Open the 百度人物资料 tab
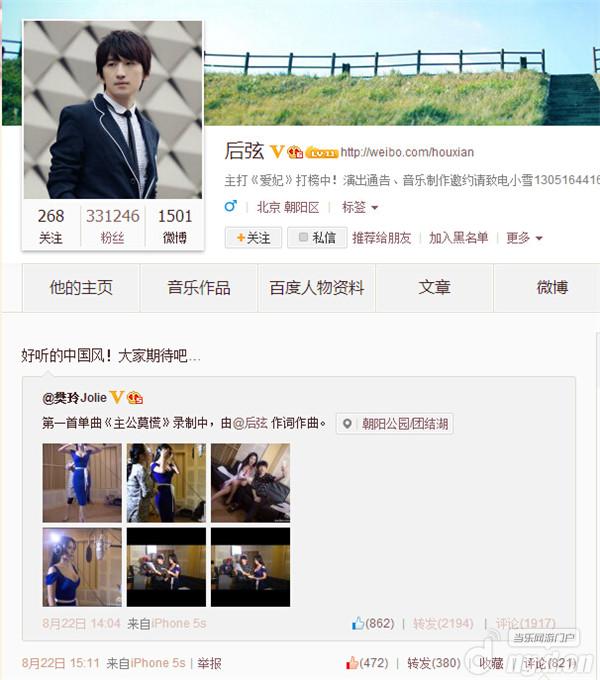Image resolution: width=600 pixels, height=680 pixels. [316, 288]
